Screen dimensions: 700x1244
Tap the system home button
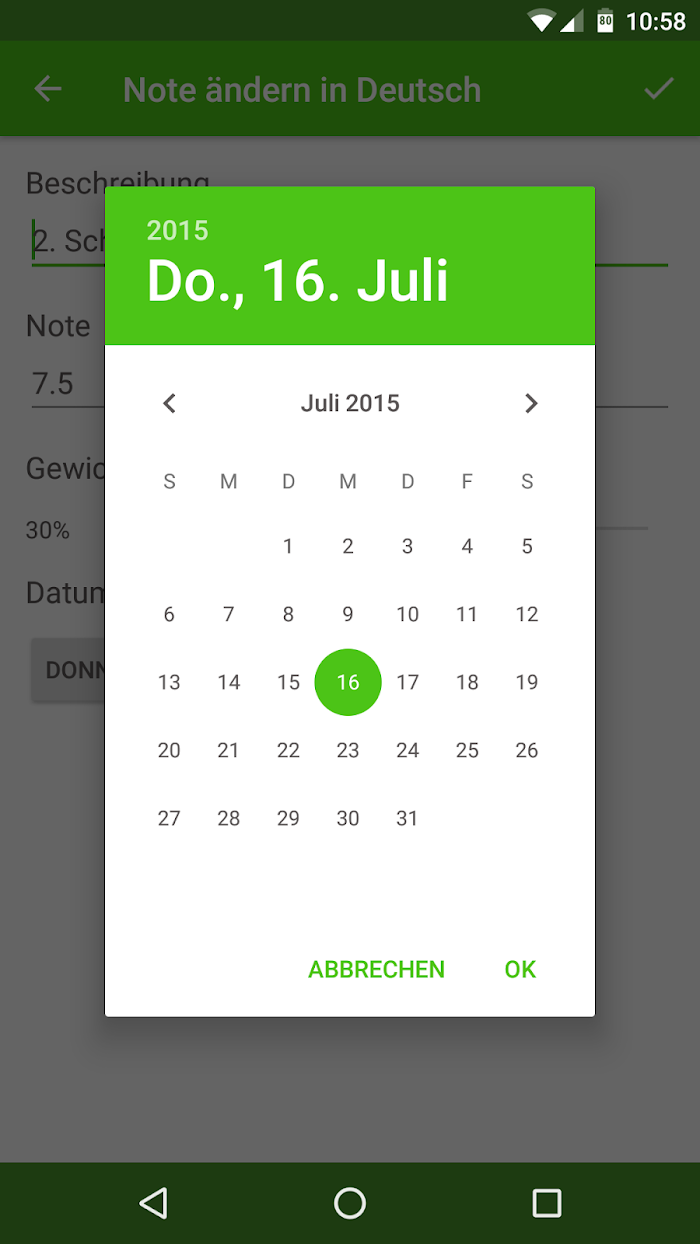[x=350, y=1203]
